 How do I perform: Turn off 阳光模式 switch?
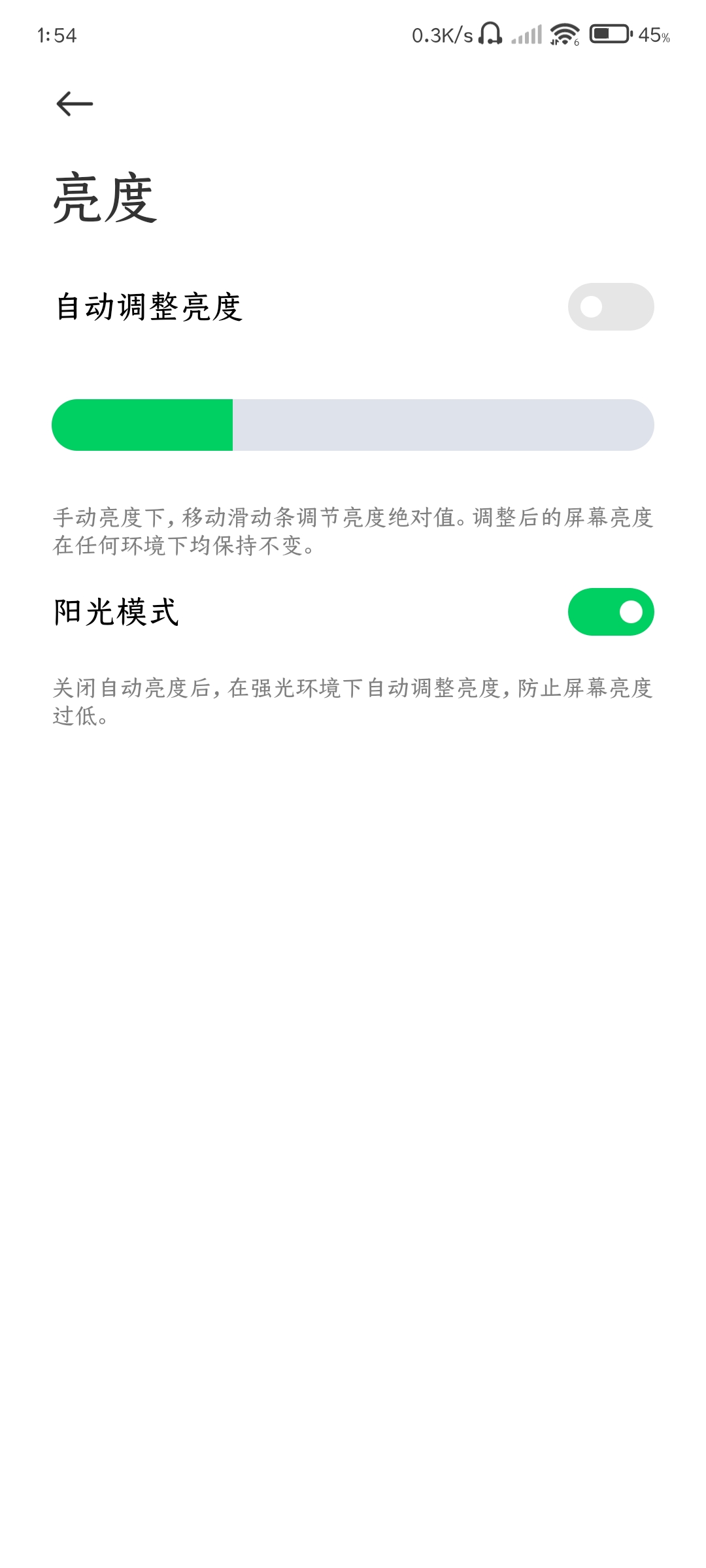click(611, 612)
